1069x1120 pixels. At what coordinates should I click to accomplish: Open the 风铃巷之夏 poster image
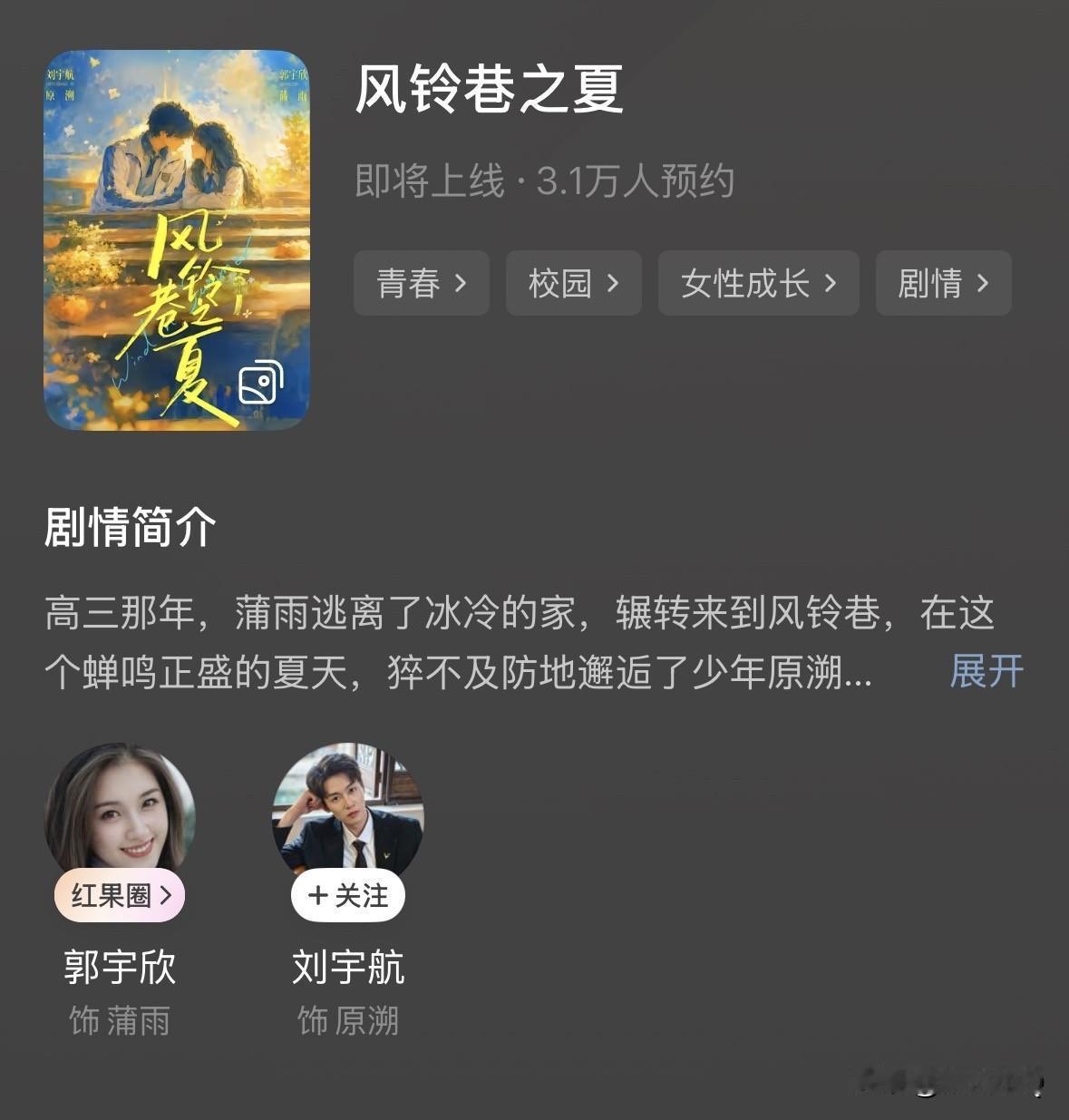[177, 239]
